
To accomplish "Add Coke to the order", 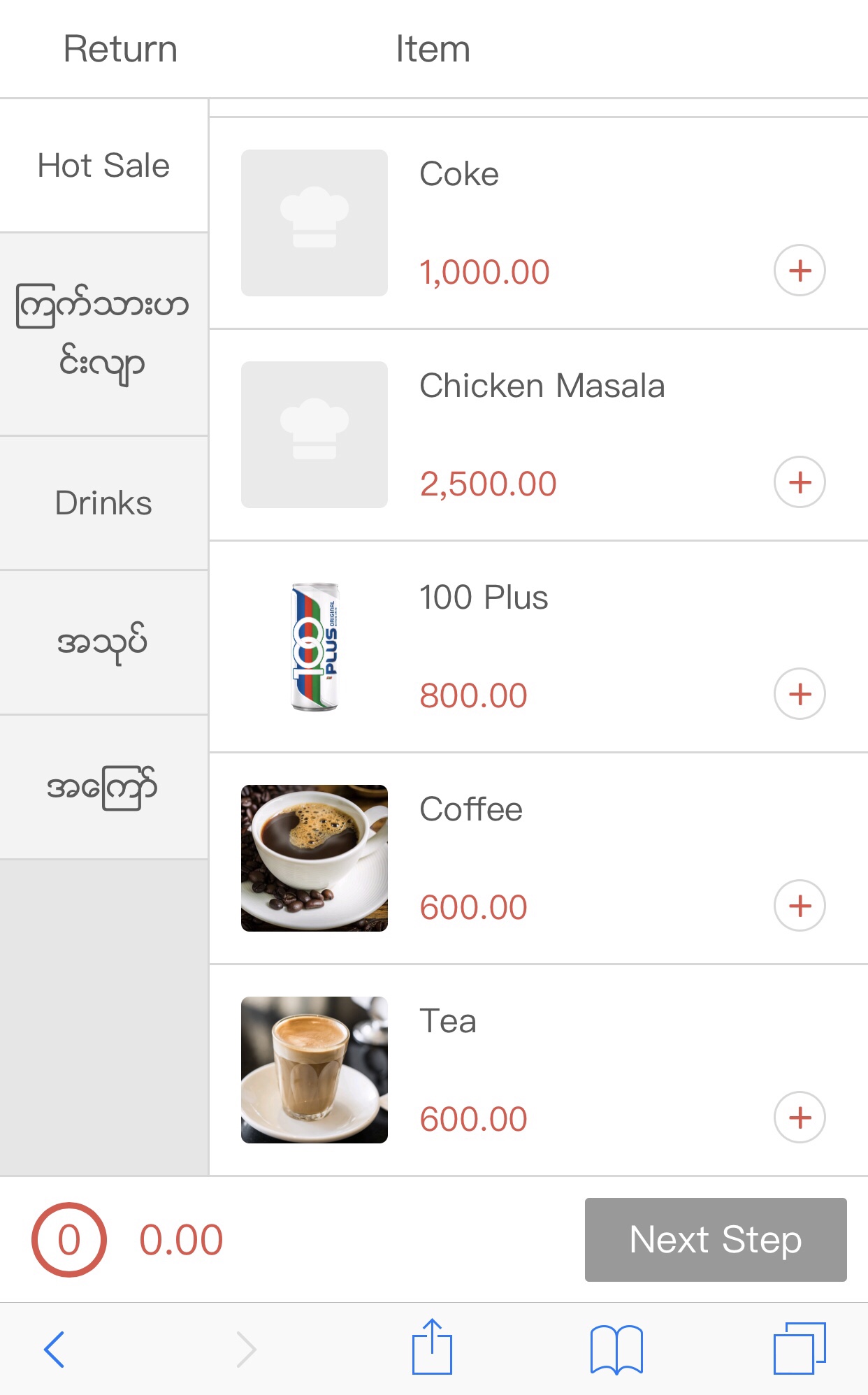I will tap(800, 270).
